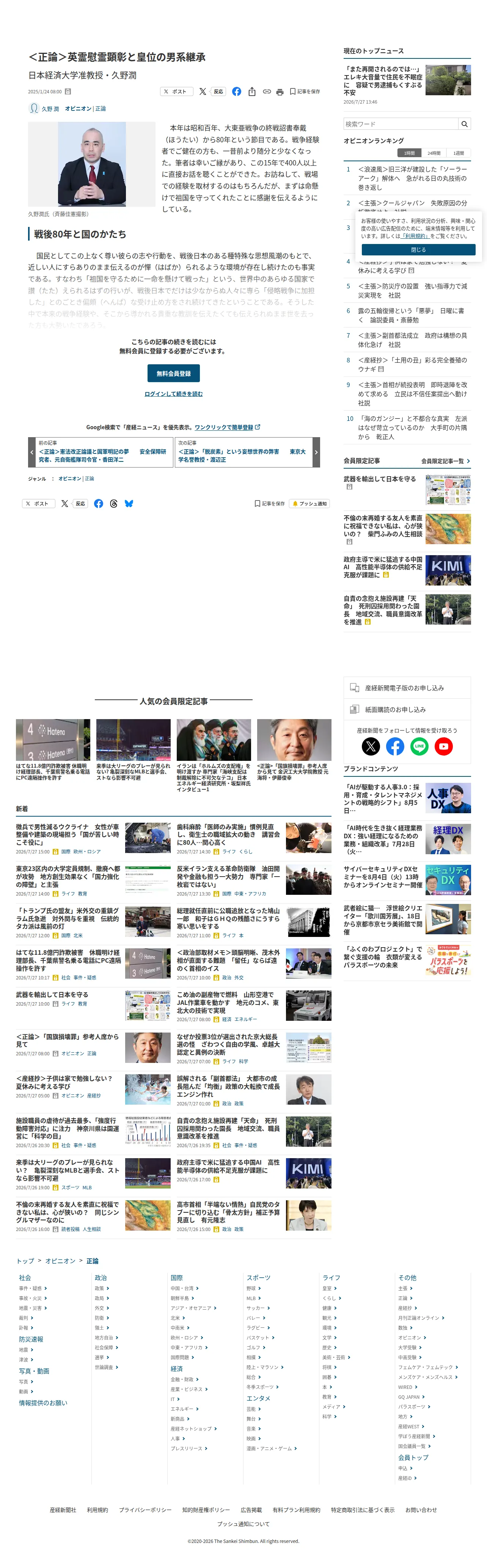Switch ranking to the 24時間 tab
Screen dimensions: 487x1568
tap(434, 153)
